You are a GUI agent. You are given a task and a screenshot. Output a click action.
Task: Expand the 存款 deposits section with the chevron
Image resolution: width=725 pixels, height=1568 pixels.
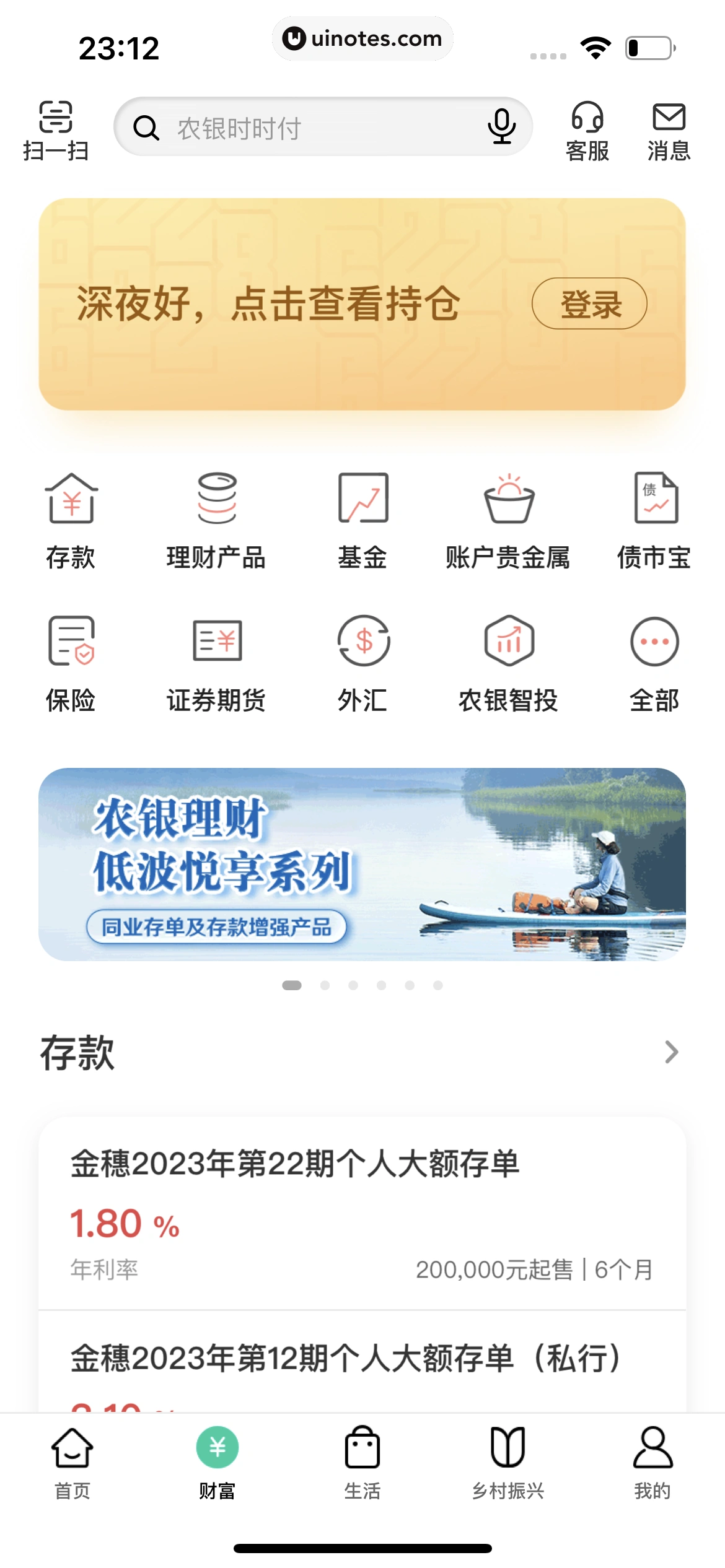[x=672, y=1052]
